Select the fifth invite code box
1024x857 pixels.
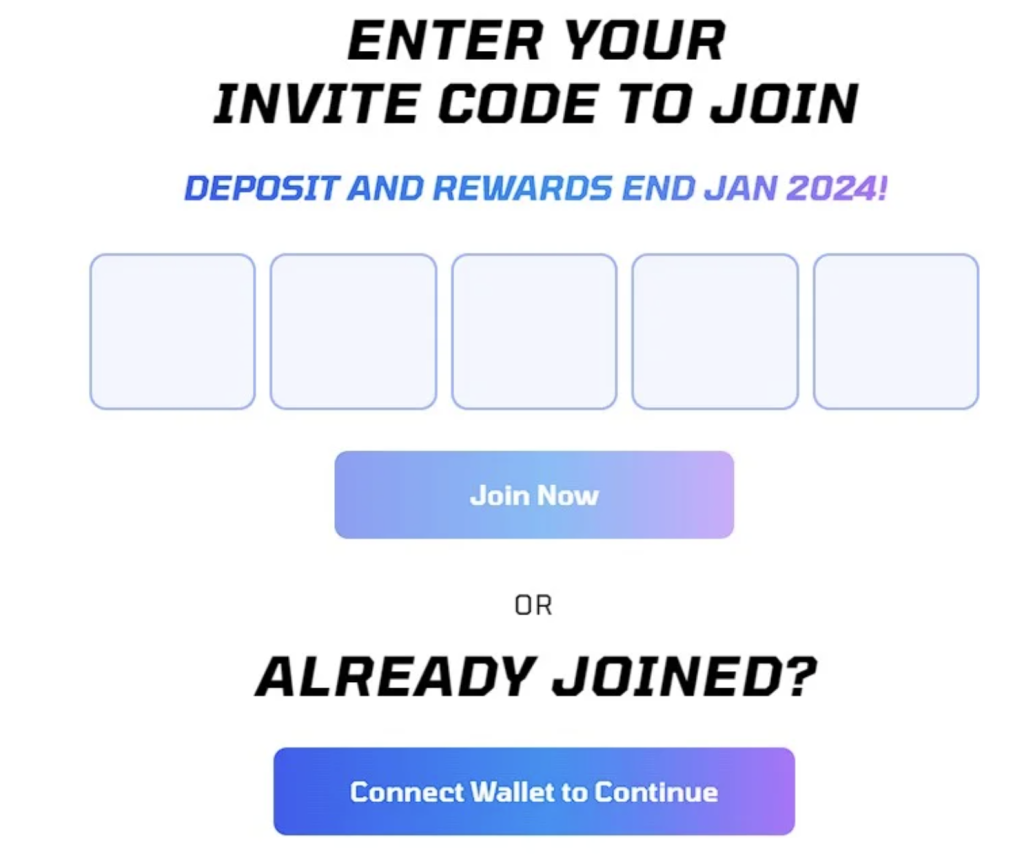click(896, 331)
